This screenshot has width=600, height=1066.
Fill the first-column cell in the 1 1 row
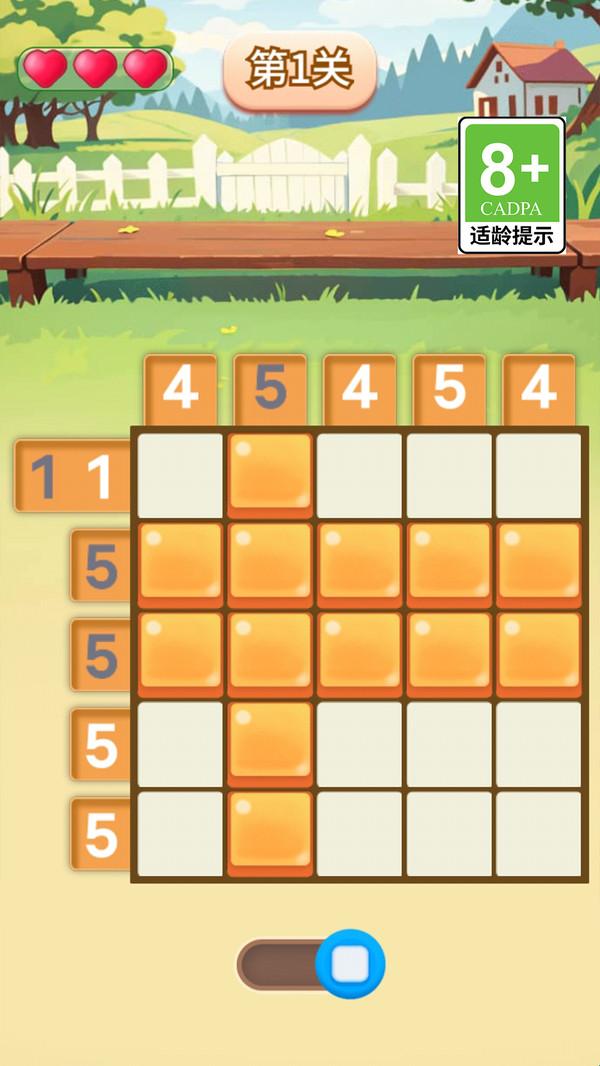(x=180, y=475)
